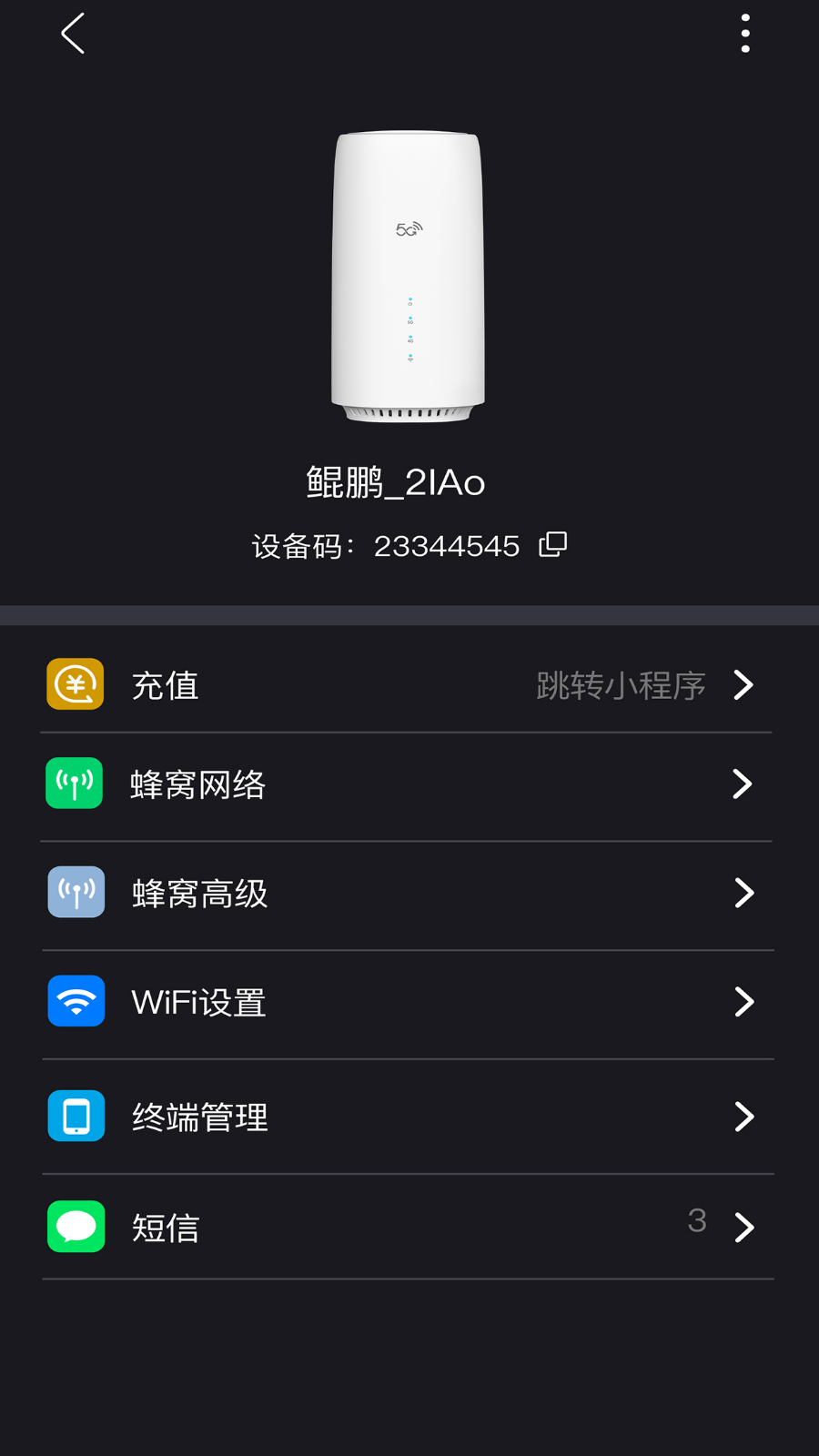Tap the 5G router device image
The width and height of the screenshot is (819, 1456).
409,273
